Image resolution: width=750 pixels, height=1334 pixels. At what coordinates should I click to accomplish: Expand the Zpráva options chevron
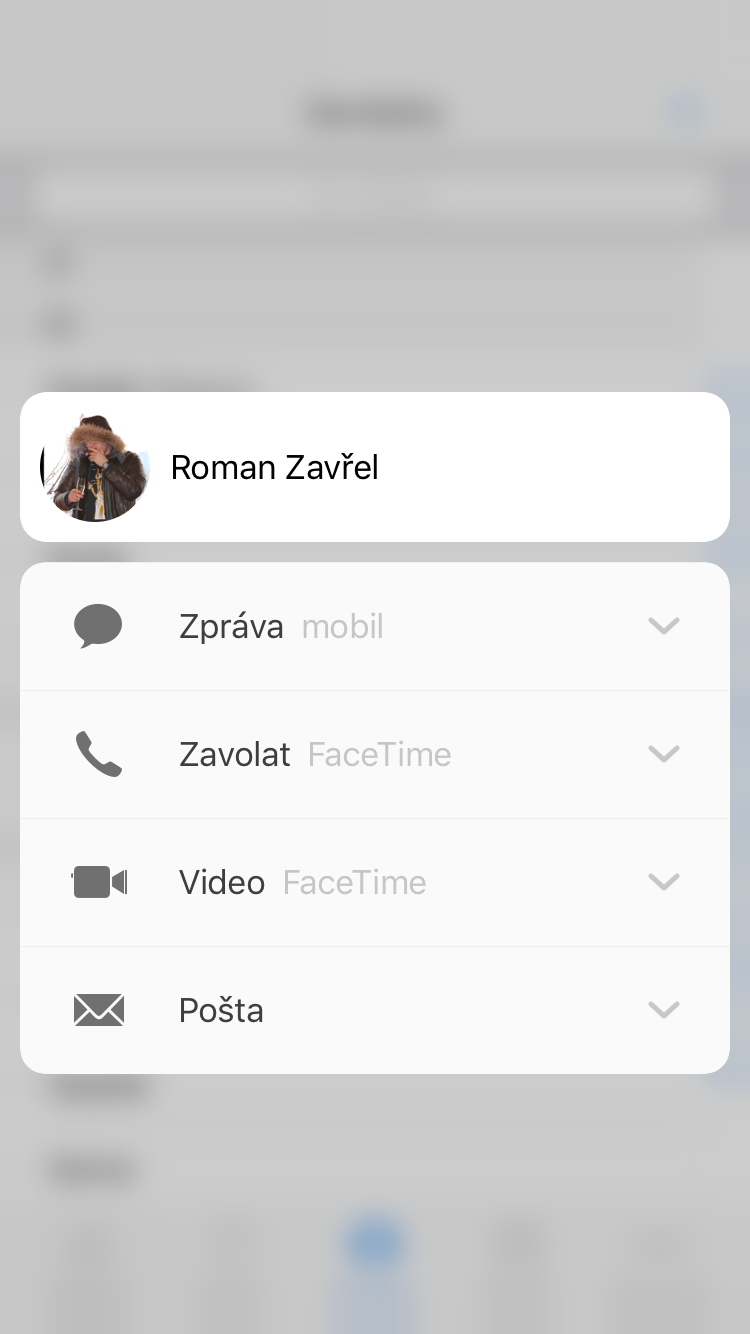tap(664, 626)
